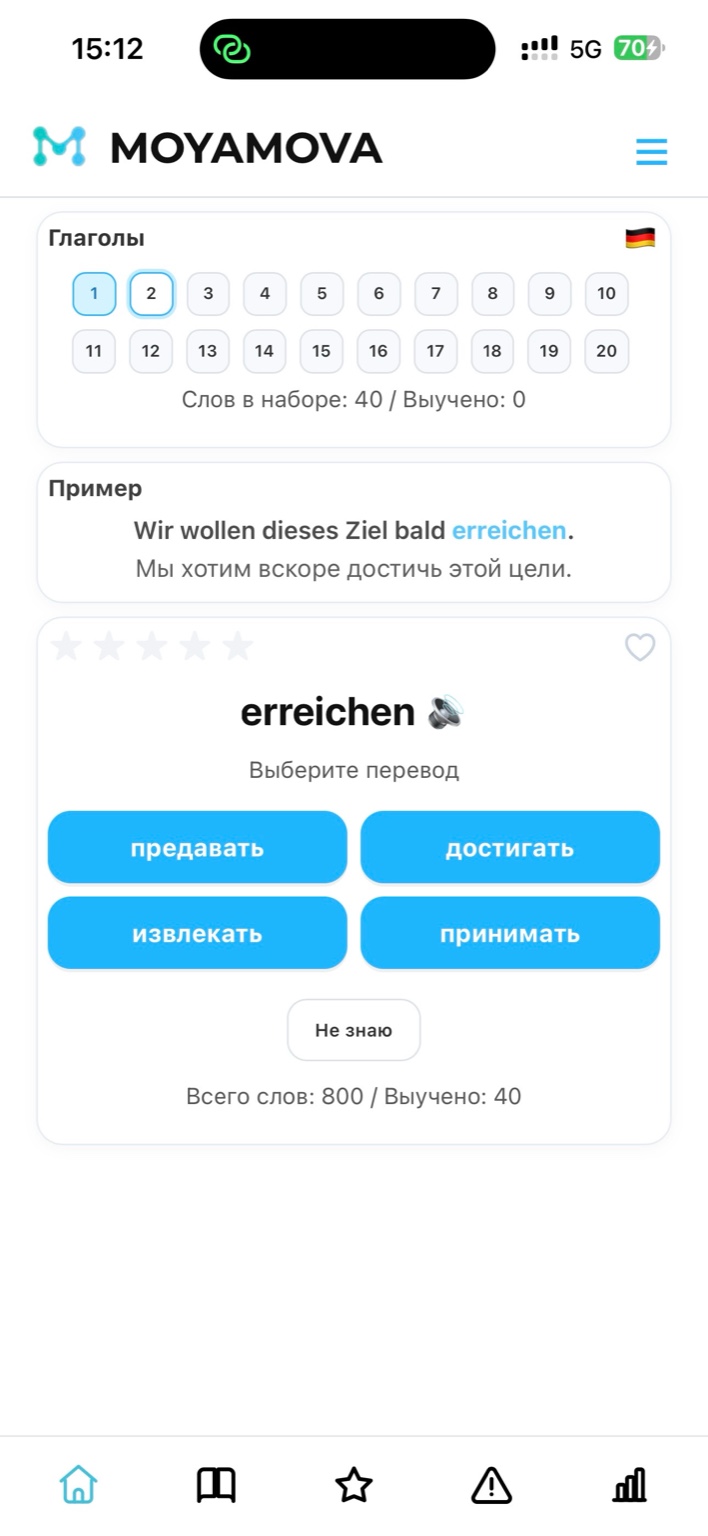Viewport: 708px width, 1536px height.
Task: Open word set 10
Action: 606,294
